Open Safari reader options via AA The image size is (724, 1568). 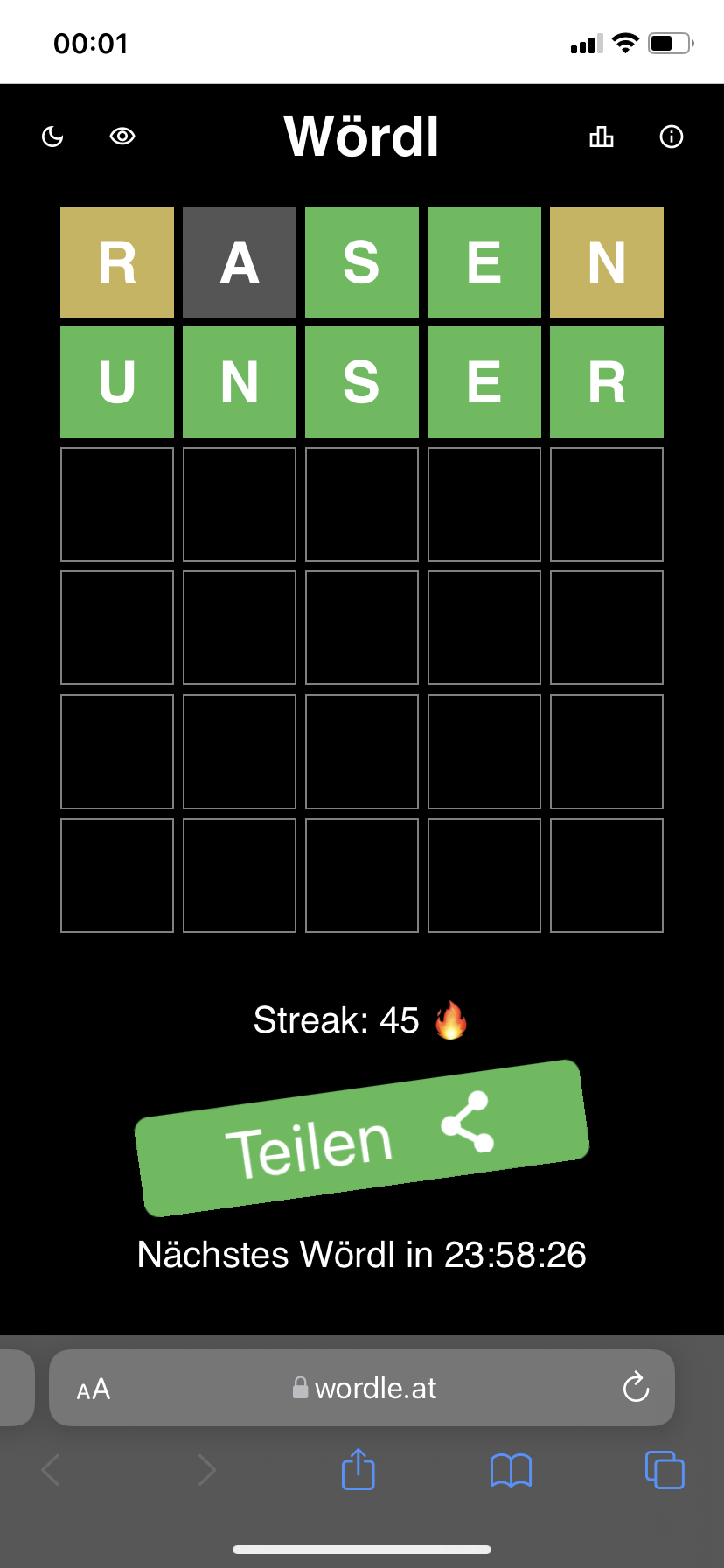pyautogui.click(x=94, y=1389)
